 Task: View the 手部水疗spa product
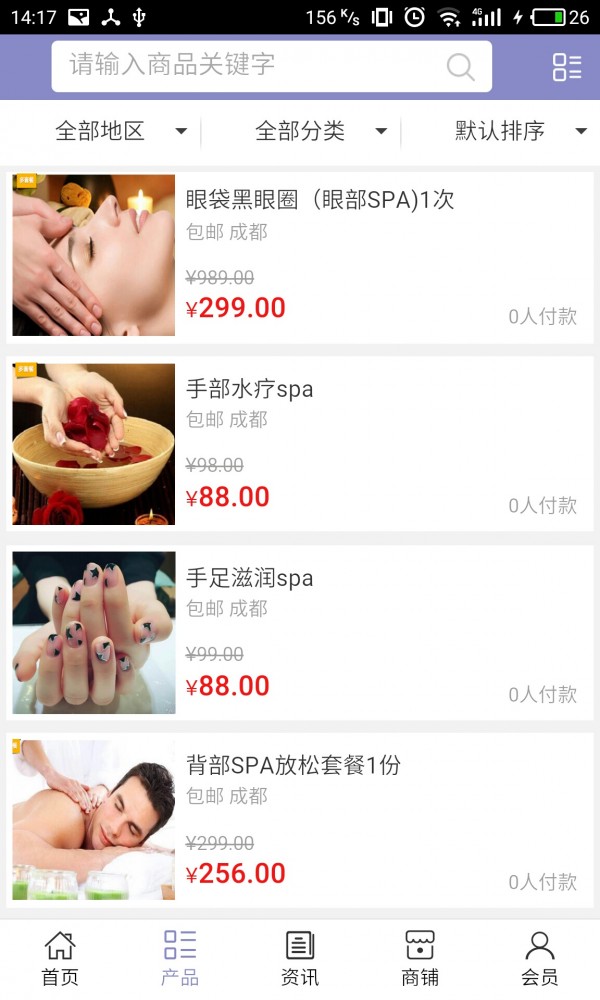pyautogui.click(x=250, y=389)
